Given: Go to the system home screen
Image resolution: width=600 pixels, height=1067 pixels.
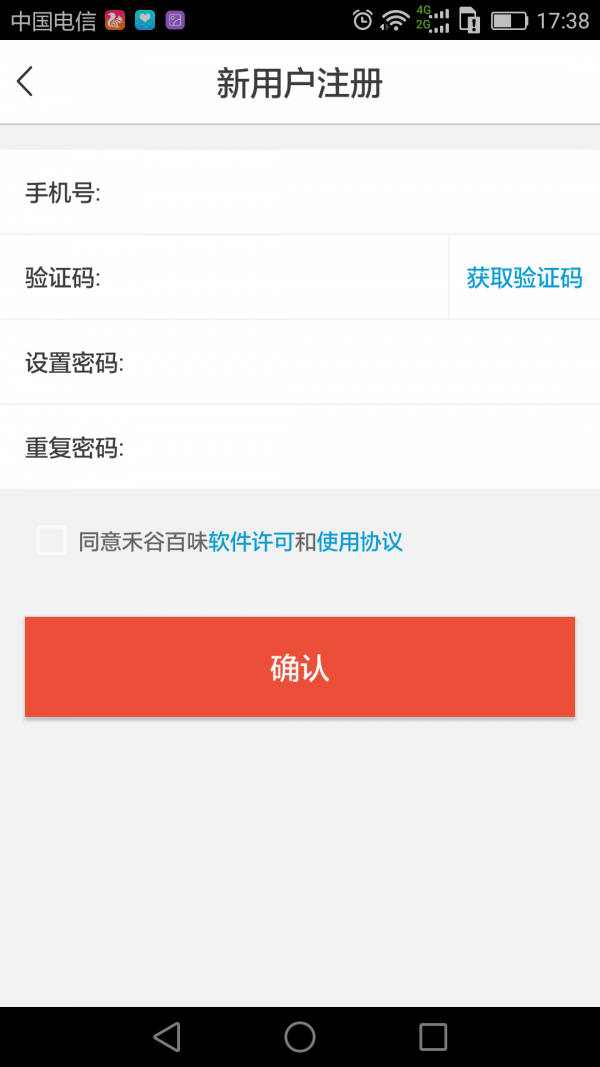Looking at the screenshot, I should (300, 1037).
